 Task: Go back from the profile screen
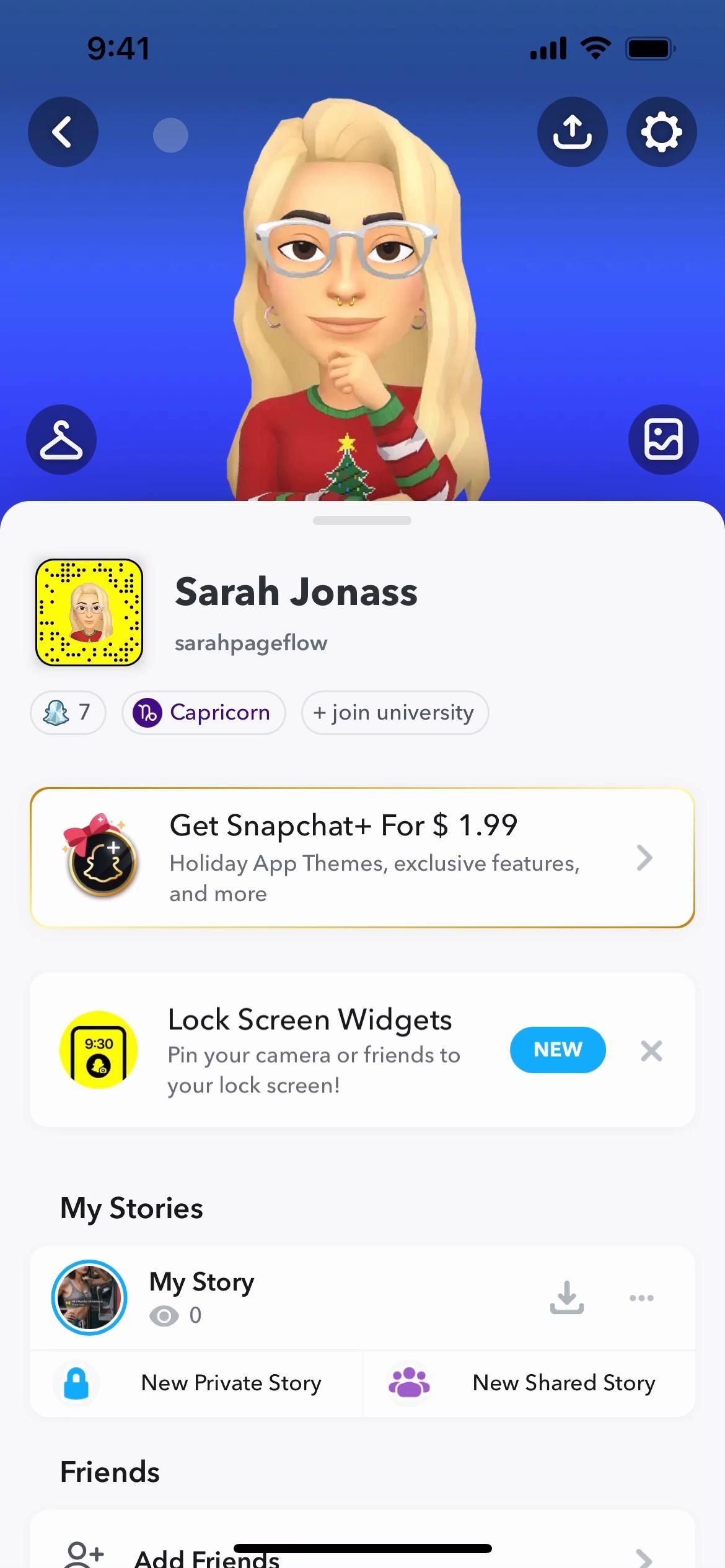click(x=63, y=132)
